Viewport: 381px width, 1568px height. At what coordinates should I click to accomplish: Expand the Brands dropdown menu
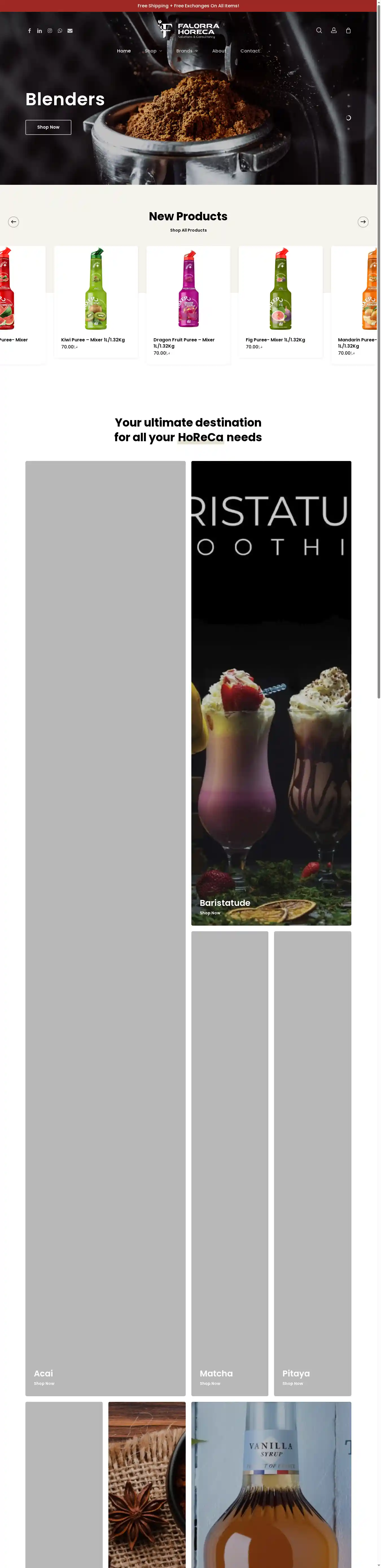(x=186, y=51)
